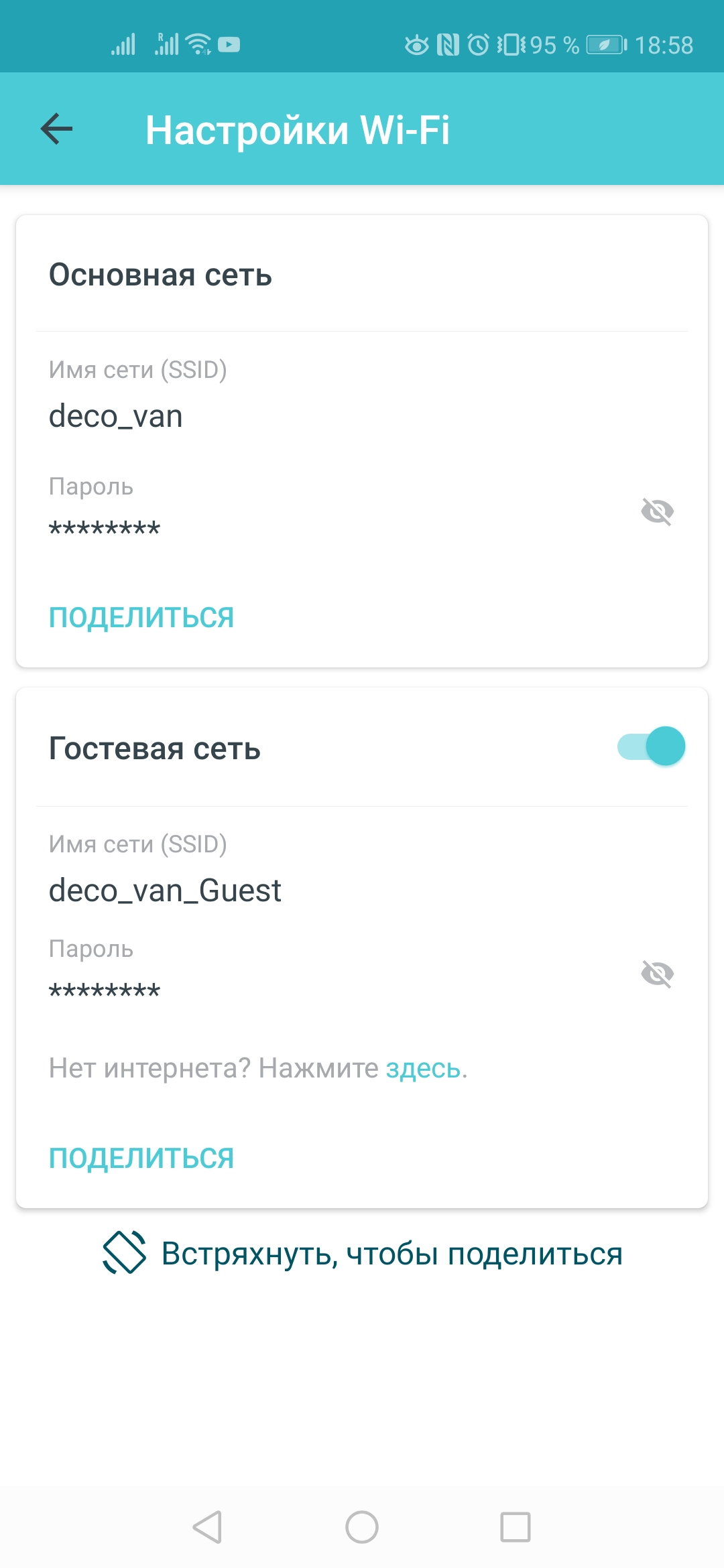Reveal the main network password
This screenshot has width=724, height=1568.
coord(657,512)
